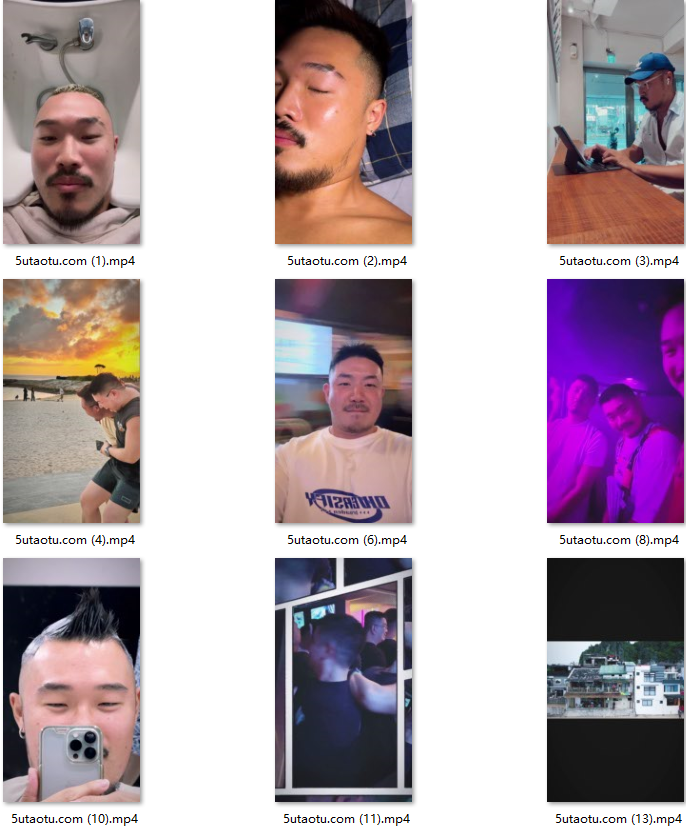This screenshot has height=829, width=686.
Task: Open video 5utaotu.com (1).mp4
Action: [71, 122]
